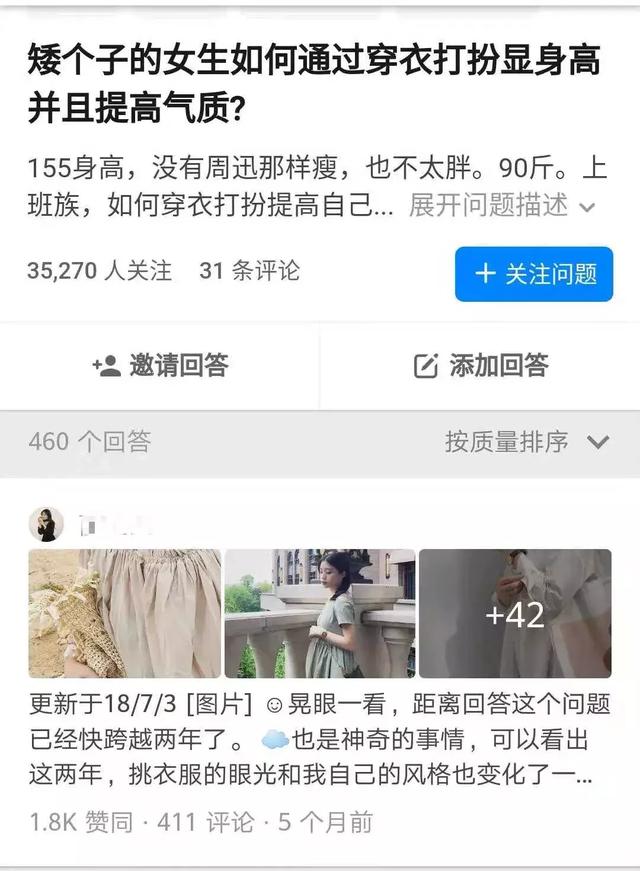Tap 添加回答 to add an answer
640x871 pixels.
coord(480,366)
